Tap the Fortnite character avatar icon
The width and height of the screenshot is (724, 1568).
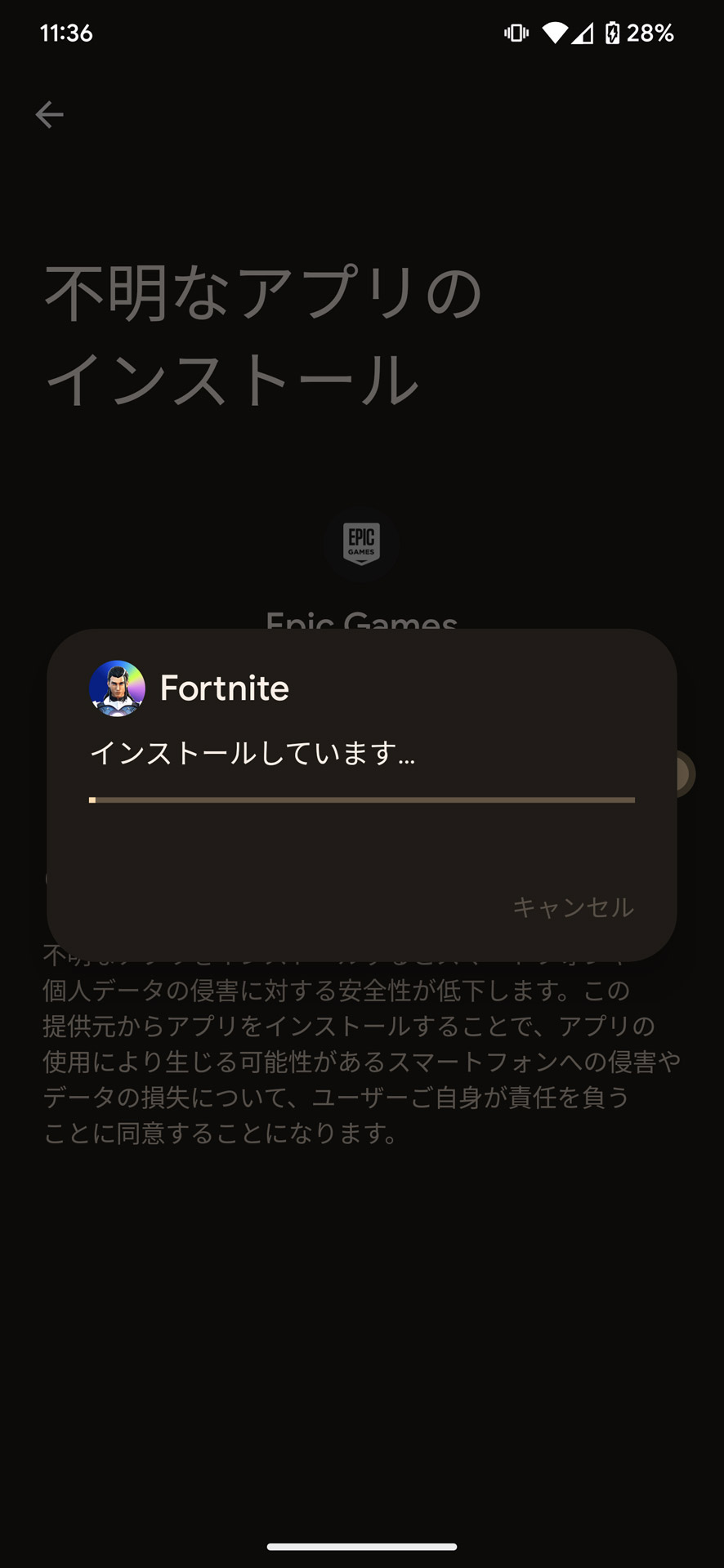coord(117,688)
